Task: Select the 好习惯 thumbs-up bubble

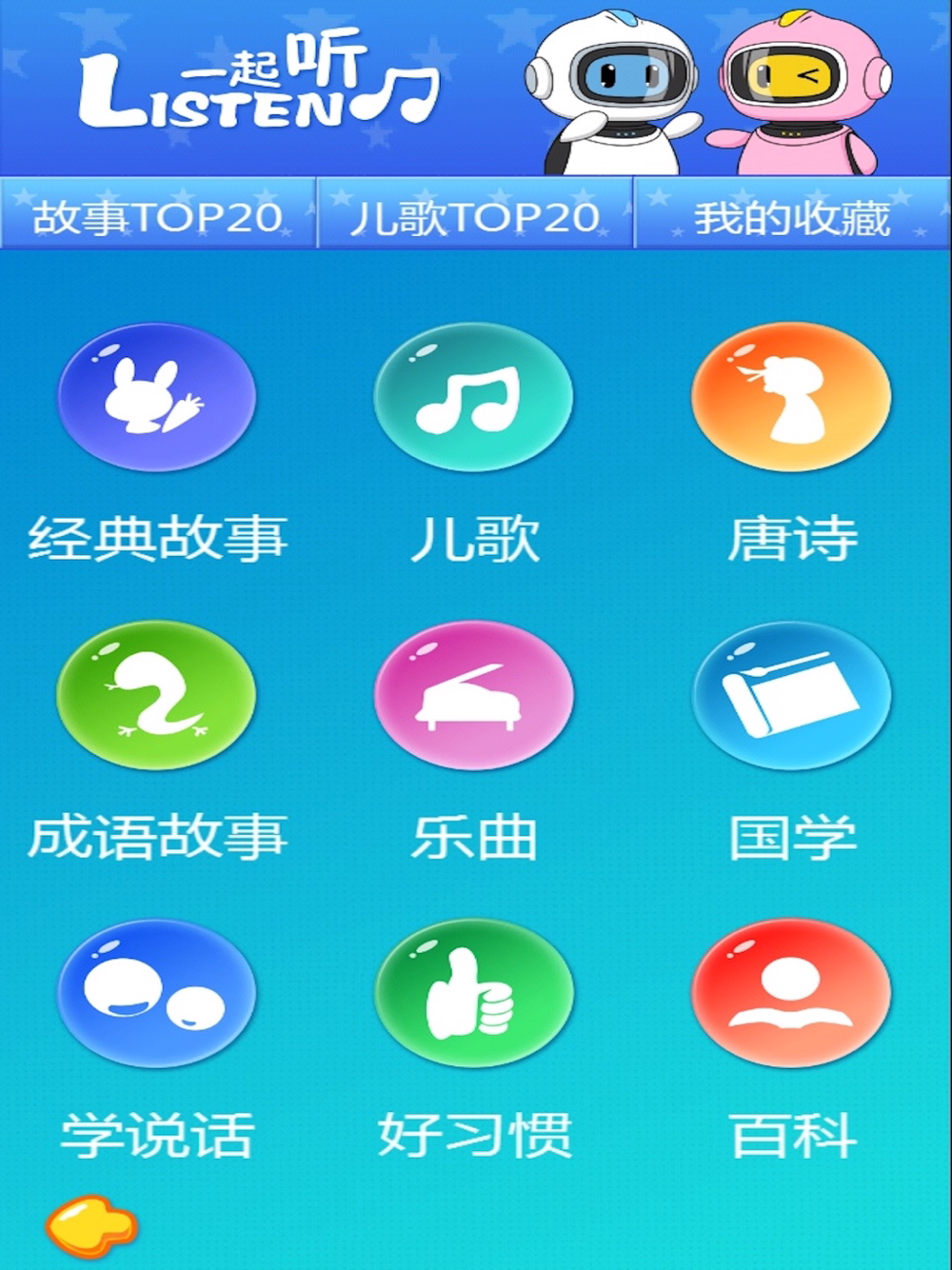Action: (474, 993)
